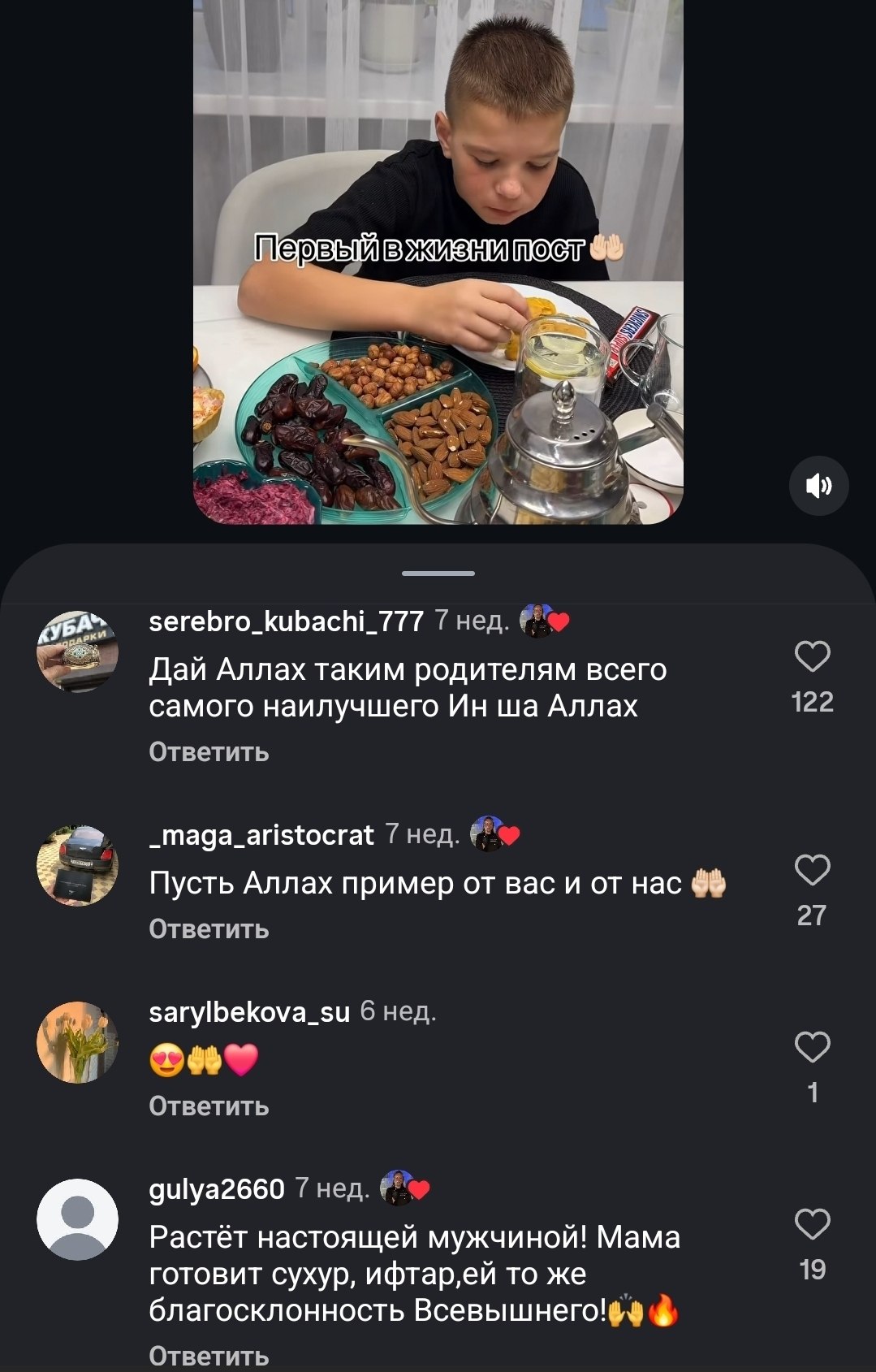Open gulya2660's profile from the username
The width and height of the screenshot is (876, 1372).
pyautogui.click(x=217, y=1189)
